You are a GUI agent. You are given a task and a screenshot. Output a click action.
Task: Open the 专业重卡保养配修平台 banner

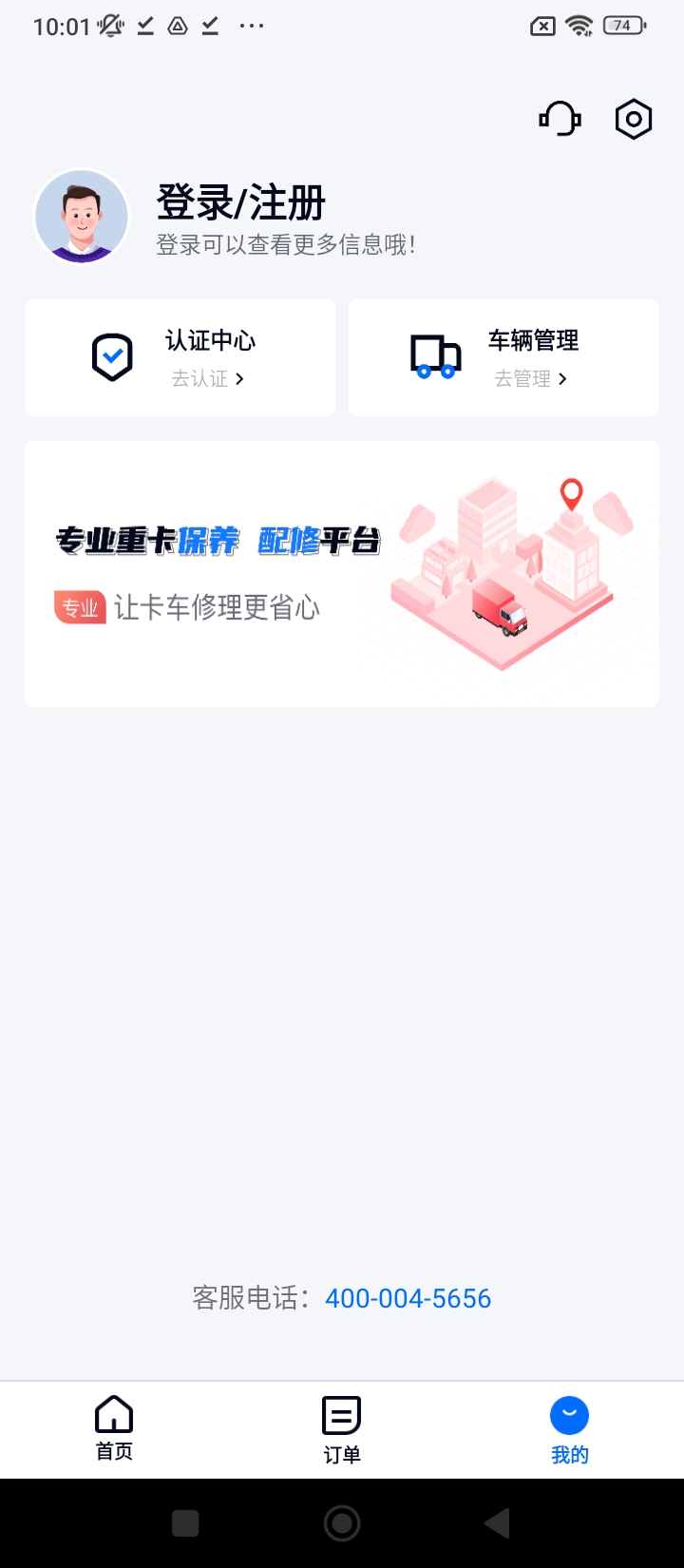point(342,573)
